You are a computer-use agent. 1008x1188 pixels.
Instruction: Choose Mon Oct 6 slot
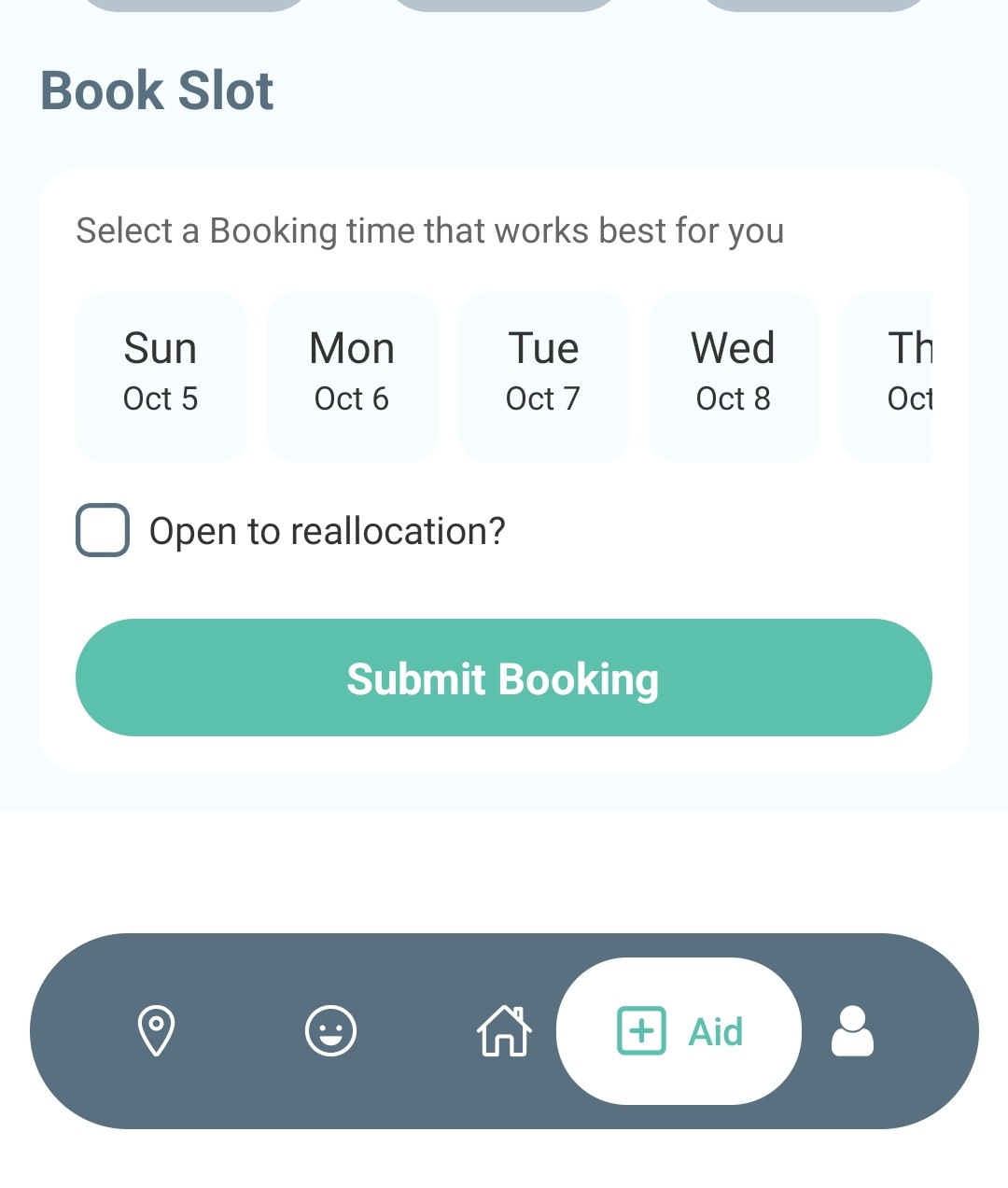[352, 376]
